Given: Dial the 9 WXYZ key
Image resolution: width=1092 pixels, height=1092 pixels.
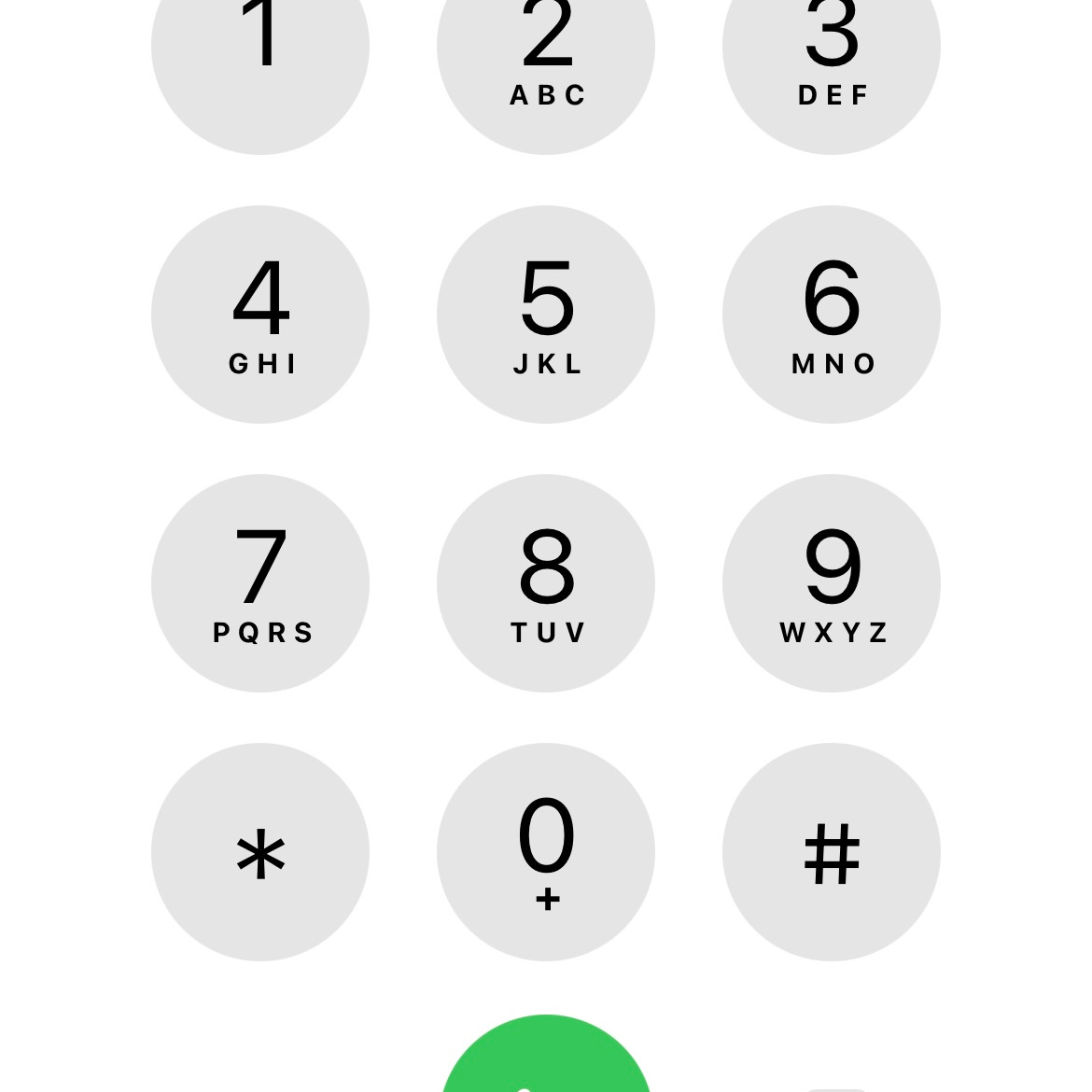Looking at the screenshot, I should (x=832, y=583).
